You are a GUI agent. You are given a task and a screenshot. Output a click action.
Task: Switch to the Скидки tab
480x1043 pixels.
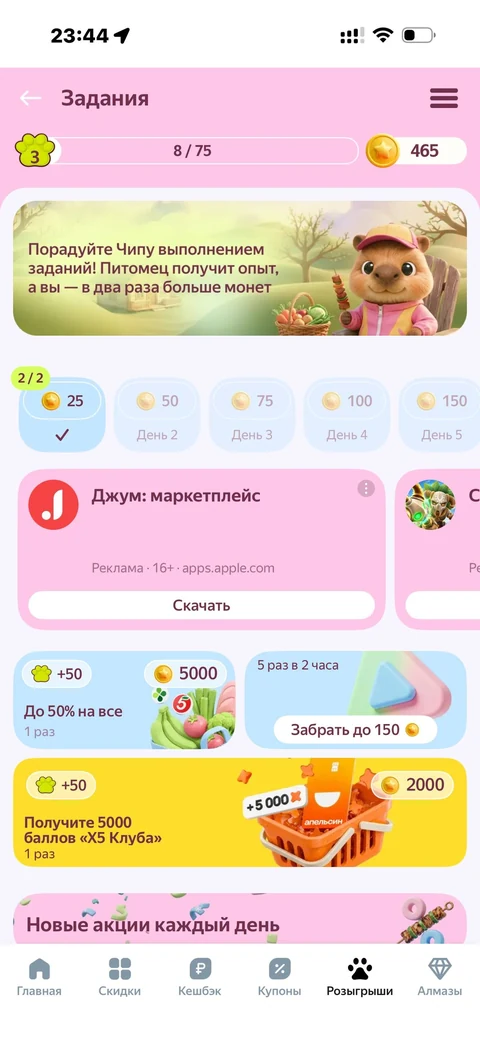pyautogui.click(x=120, y=977)
